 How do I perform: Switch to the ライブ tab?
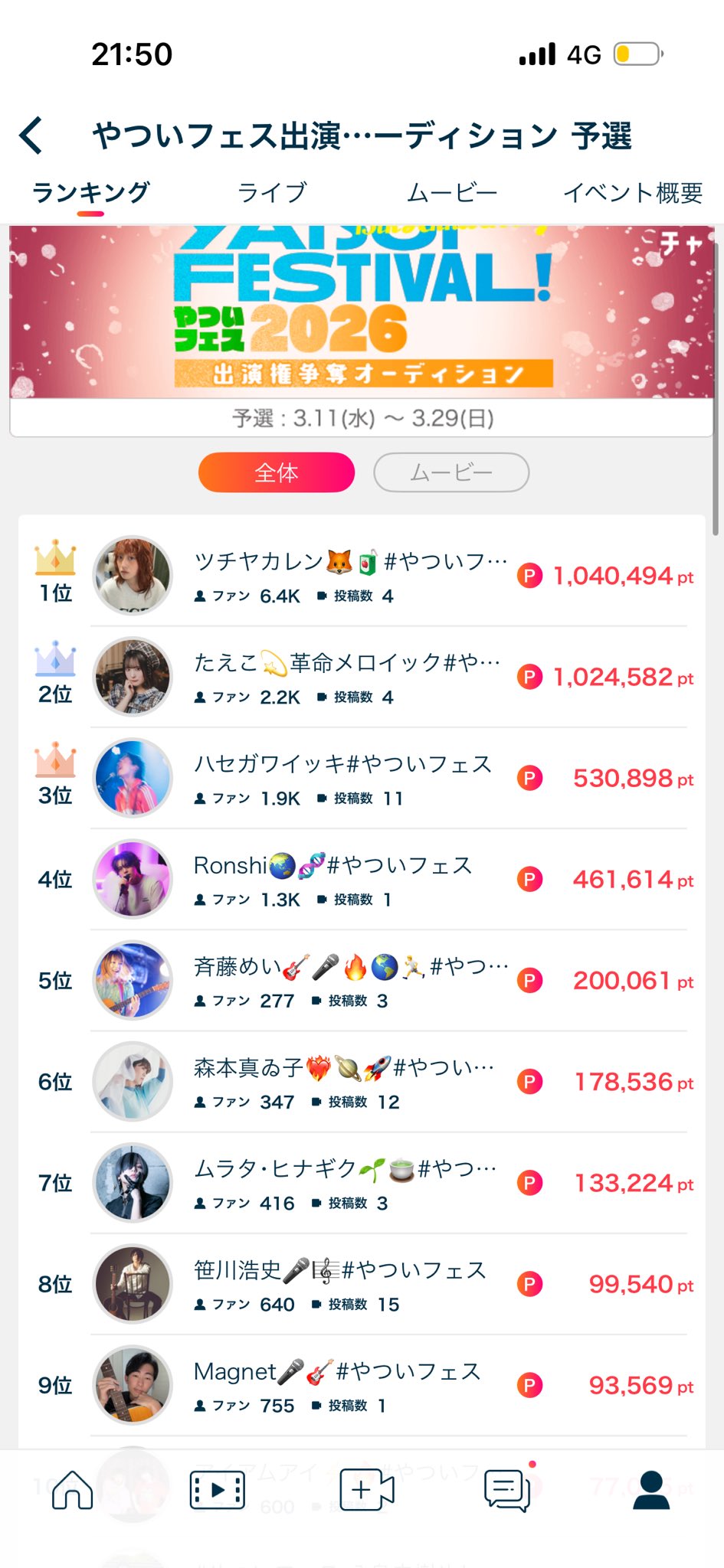pyautogui.click(x=272, y=192)
